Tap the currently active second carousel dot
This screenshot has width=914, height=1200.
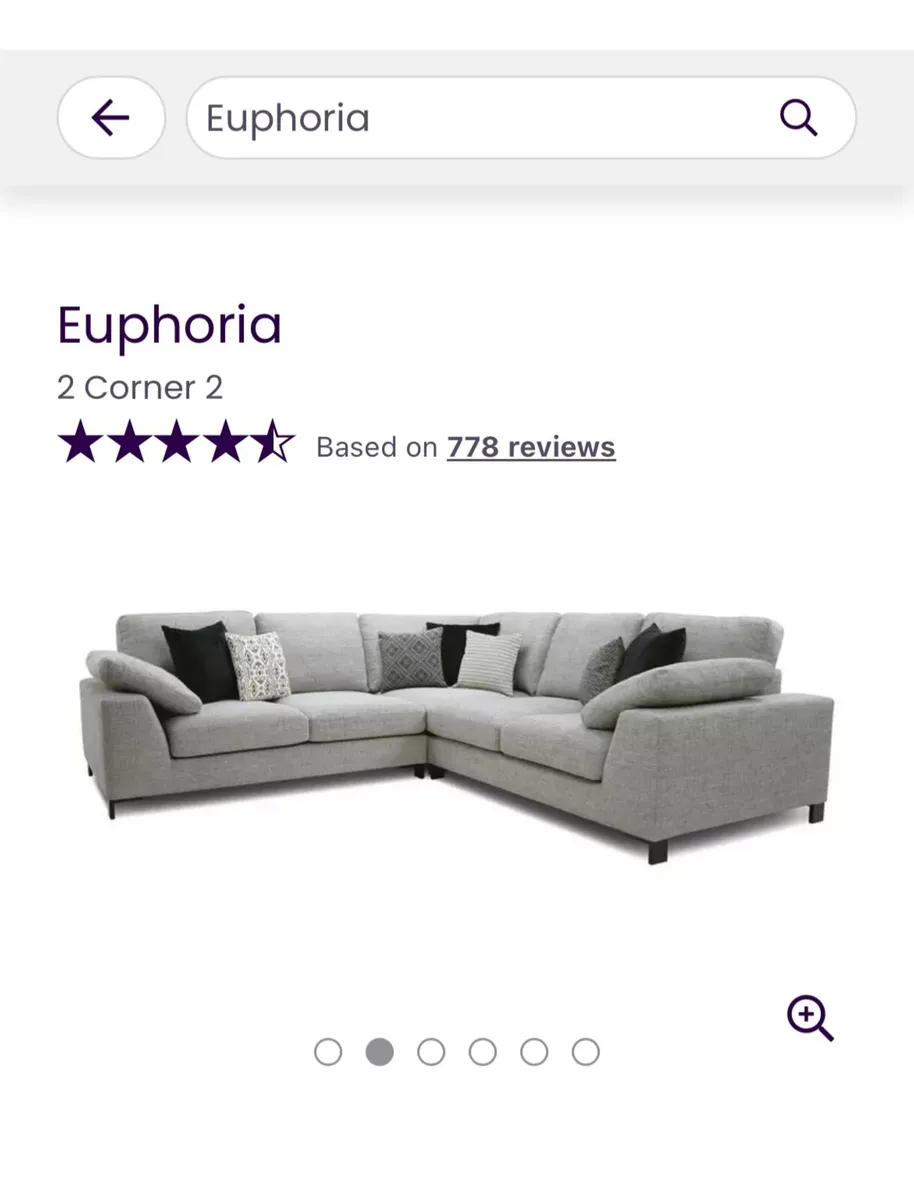click(x=380, y=1052)
